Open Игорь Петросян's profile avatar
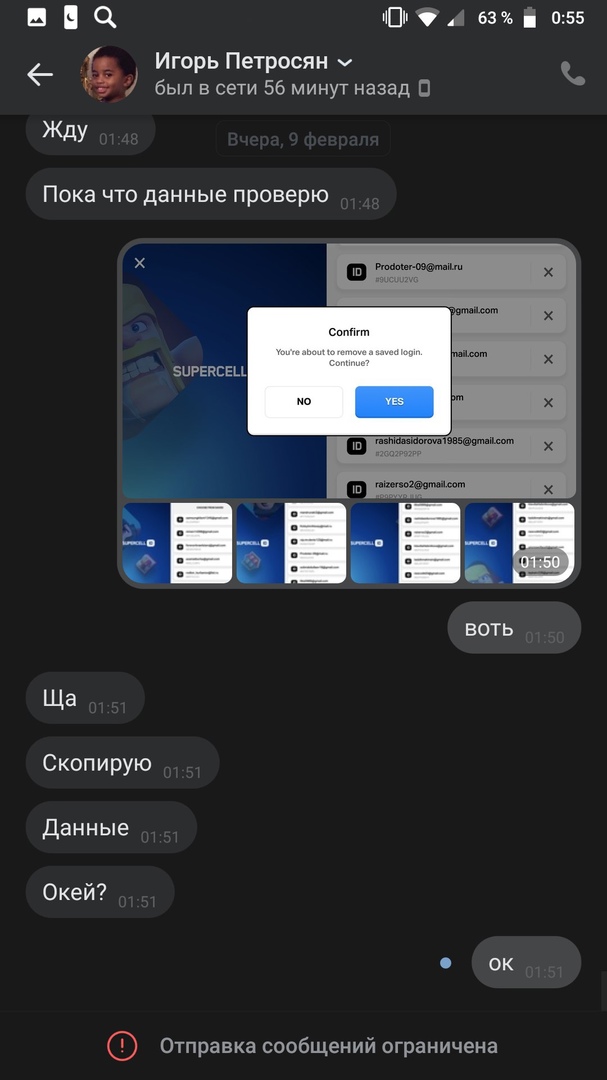The image size is (607, 1080). pyautogui.click(x=108, y=74)
